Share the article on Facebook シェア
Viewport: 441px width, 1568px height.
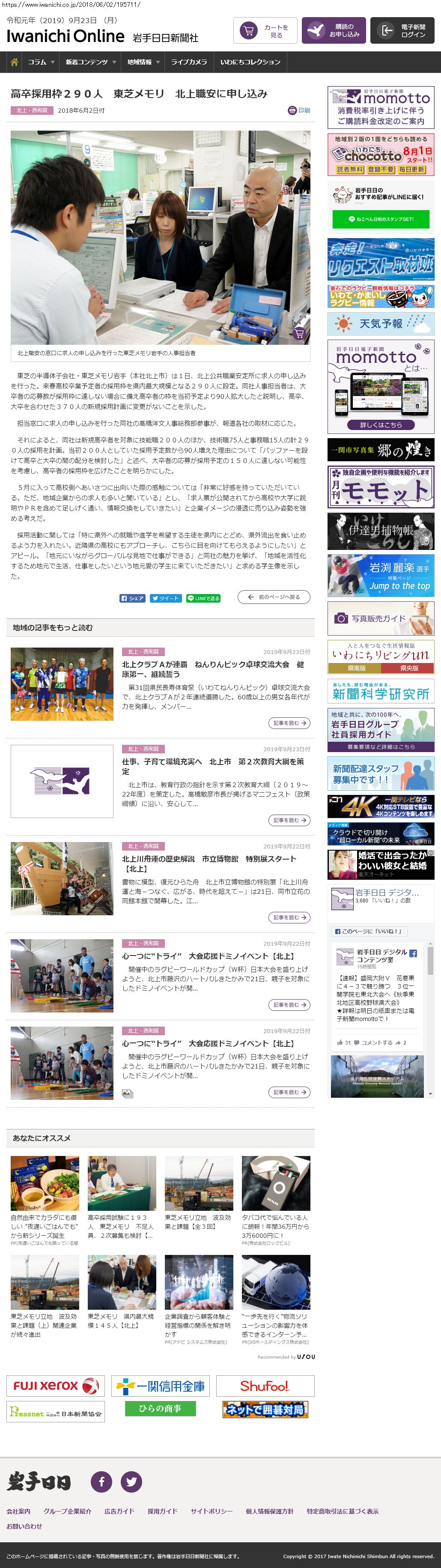click(x=133, y=598)
